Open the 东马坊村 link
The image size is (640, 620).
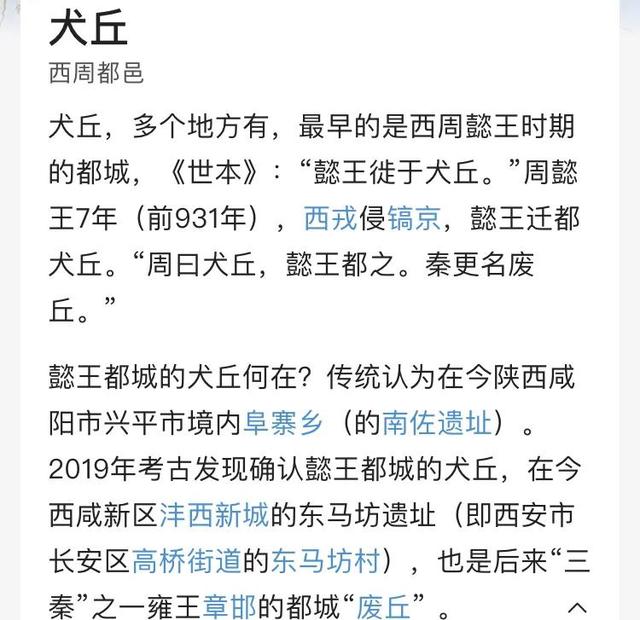[325, 561]
